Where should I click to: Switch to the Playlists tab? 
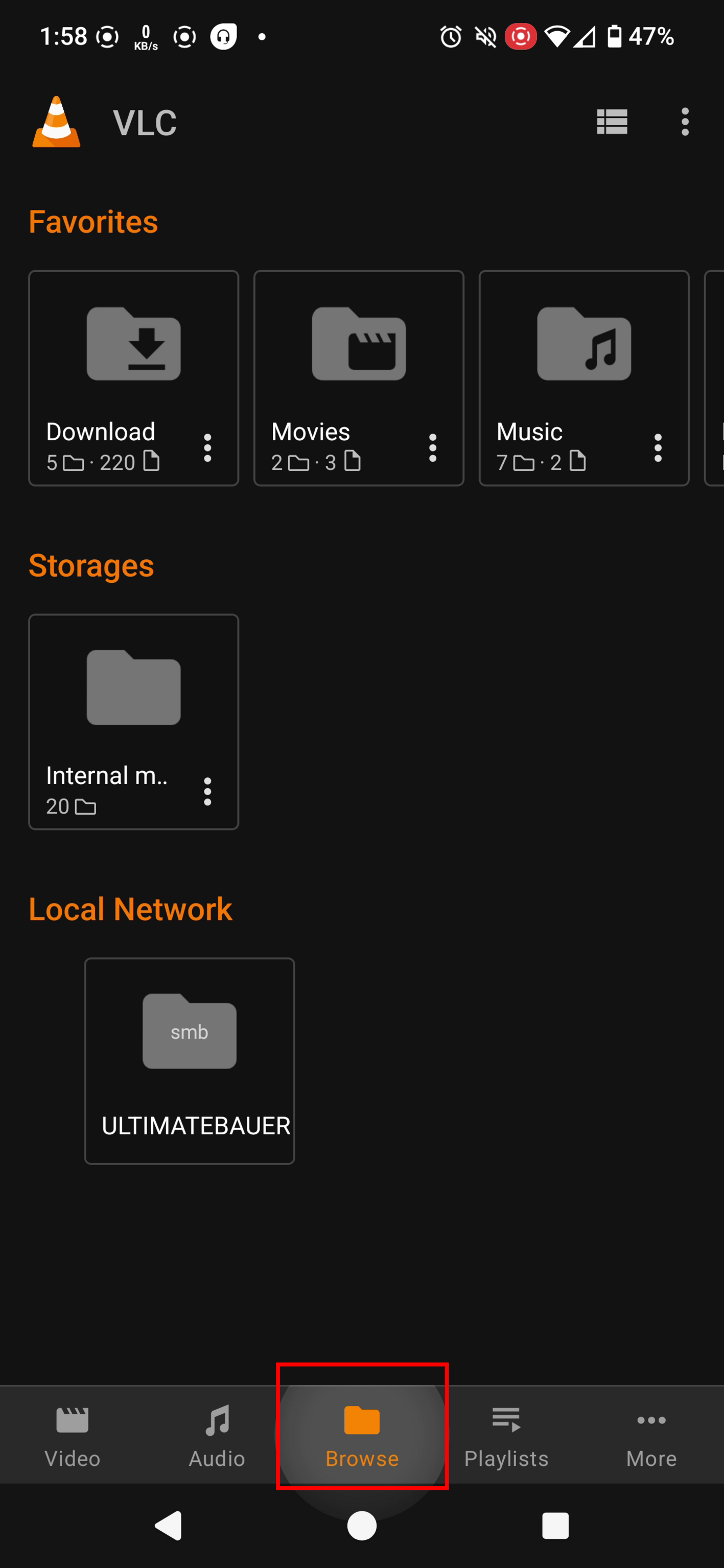click(507, 1435)
